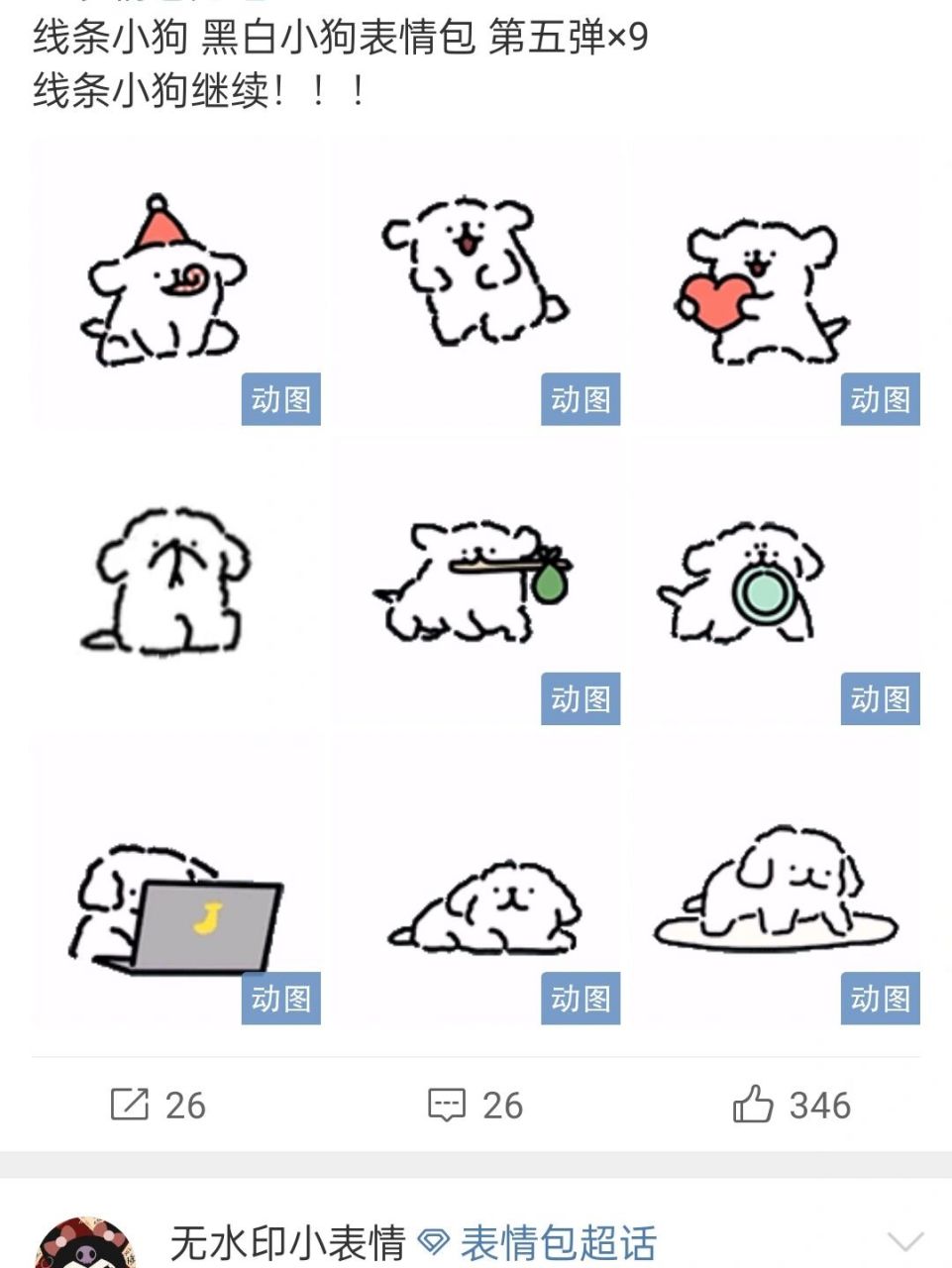Image resolution: width=952 pixels, height=1268 pixels.
Task: Tap the 动图 badge on the laptop puppy sticker
Action: click(x=280, y=999)
